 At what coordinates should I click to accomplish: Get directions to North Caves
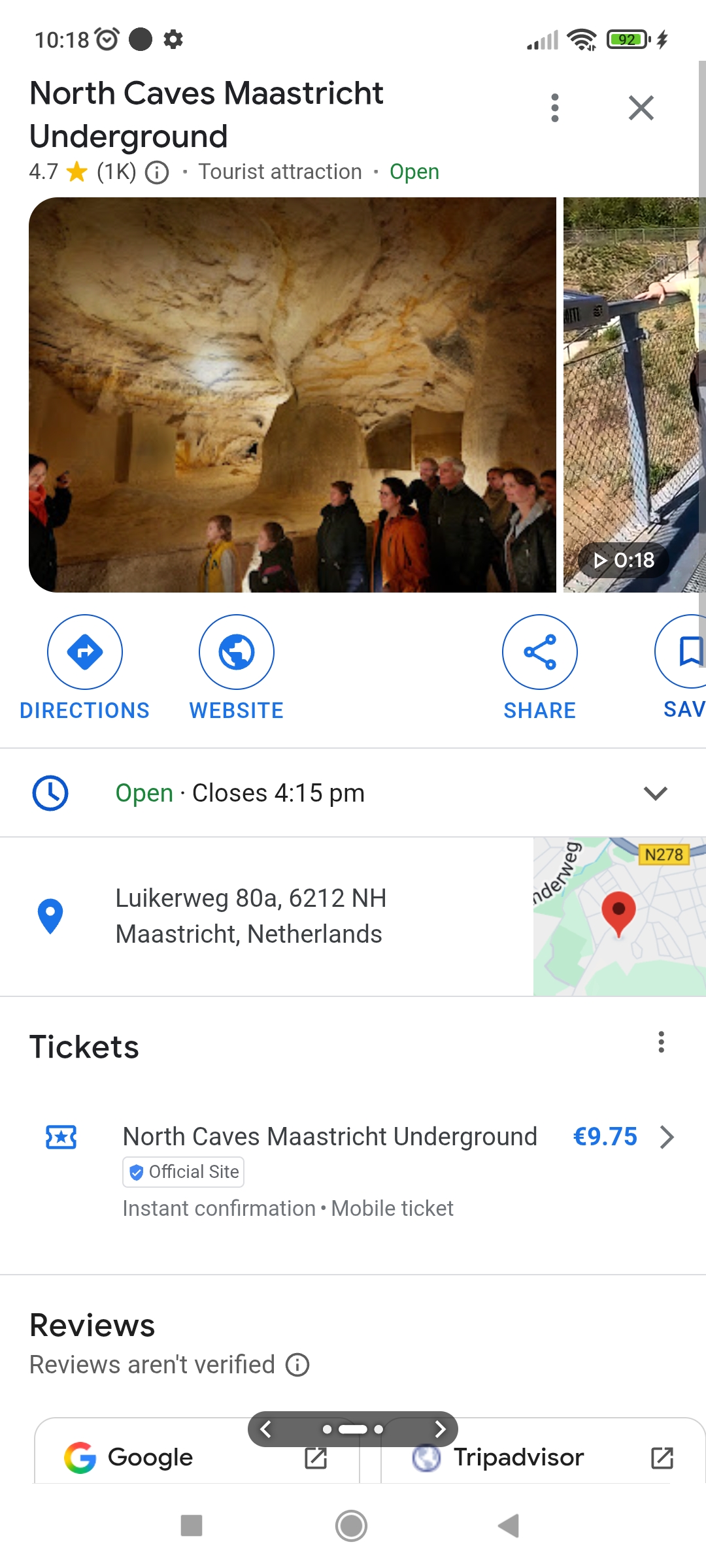tap(85, 652)
